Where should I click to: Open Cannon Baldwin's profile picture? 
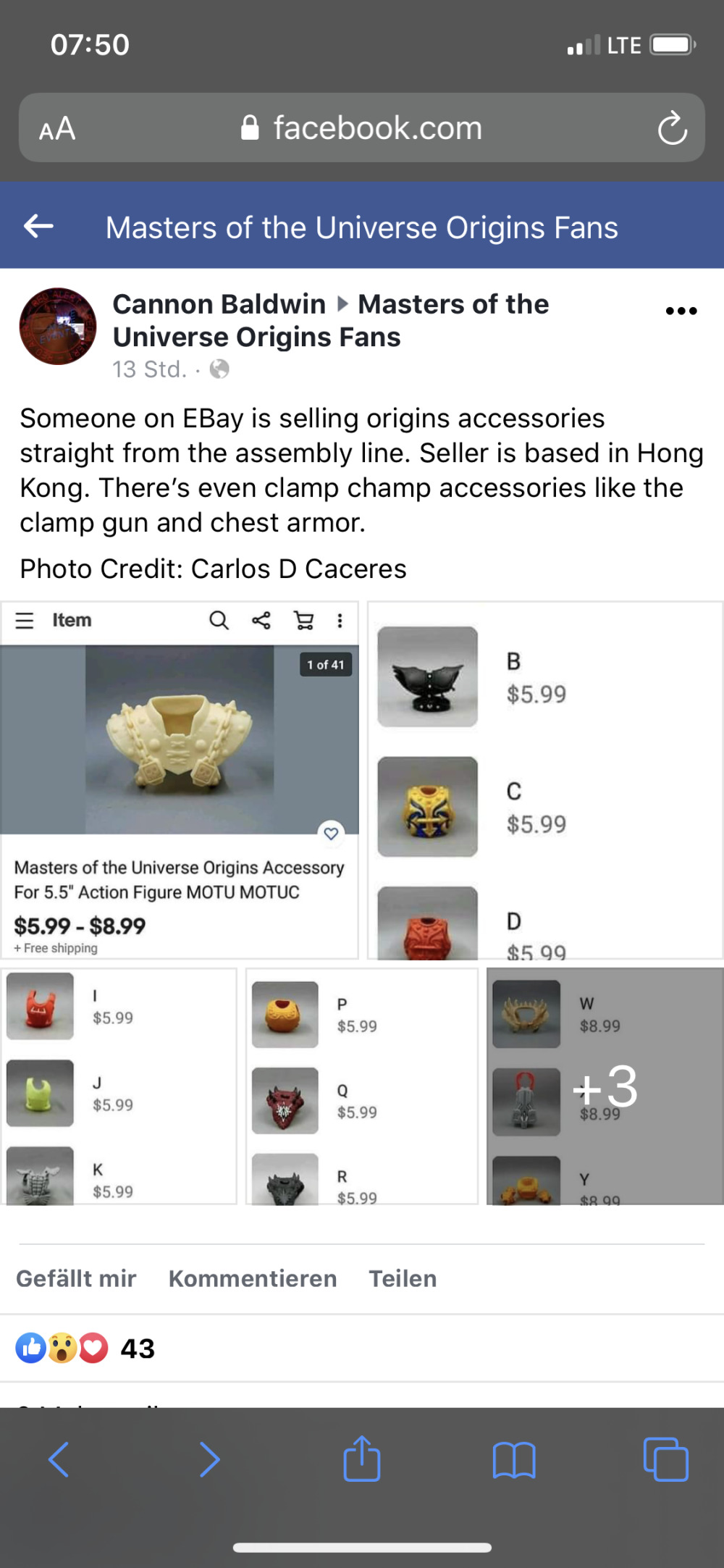click(x=58, y=326)
